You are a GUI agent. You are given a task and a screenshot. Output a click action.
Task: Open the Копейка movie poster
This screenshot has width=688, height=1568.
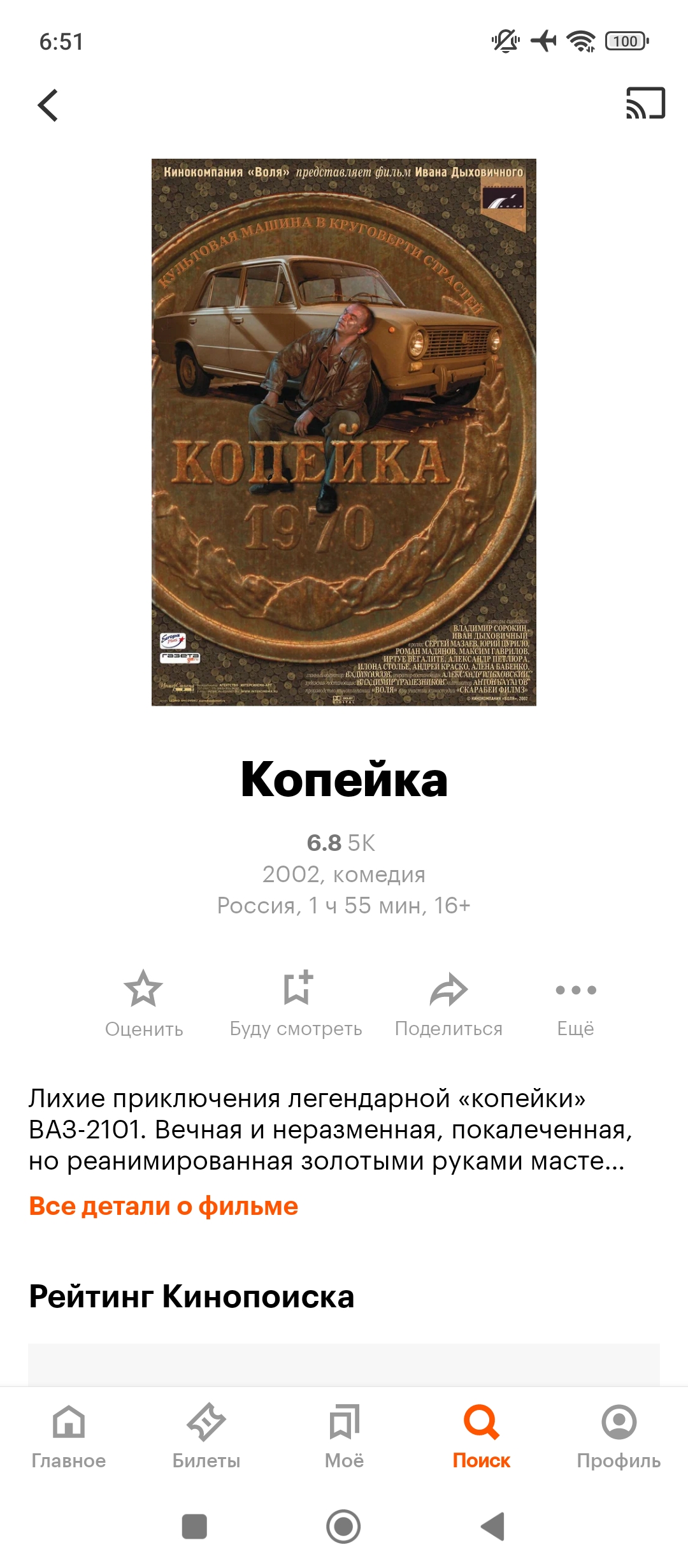pos(344,432)
